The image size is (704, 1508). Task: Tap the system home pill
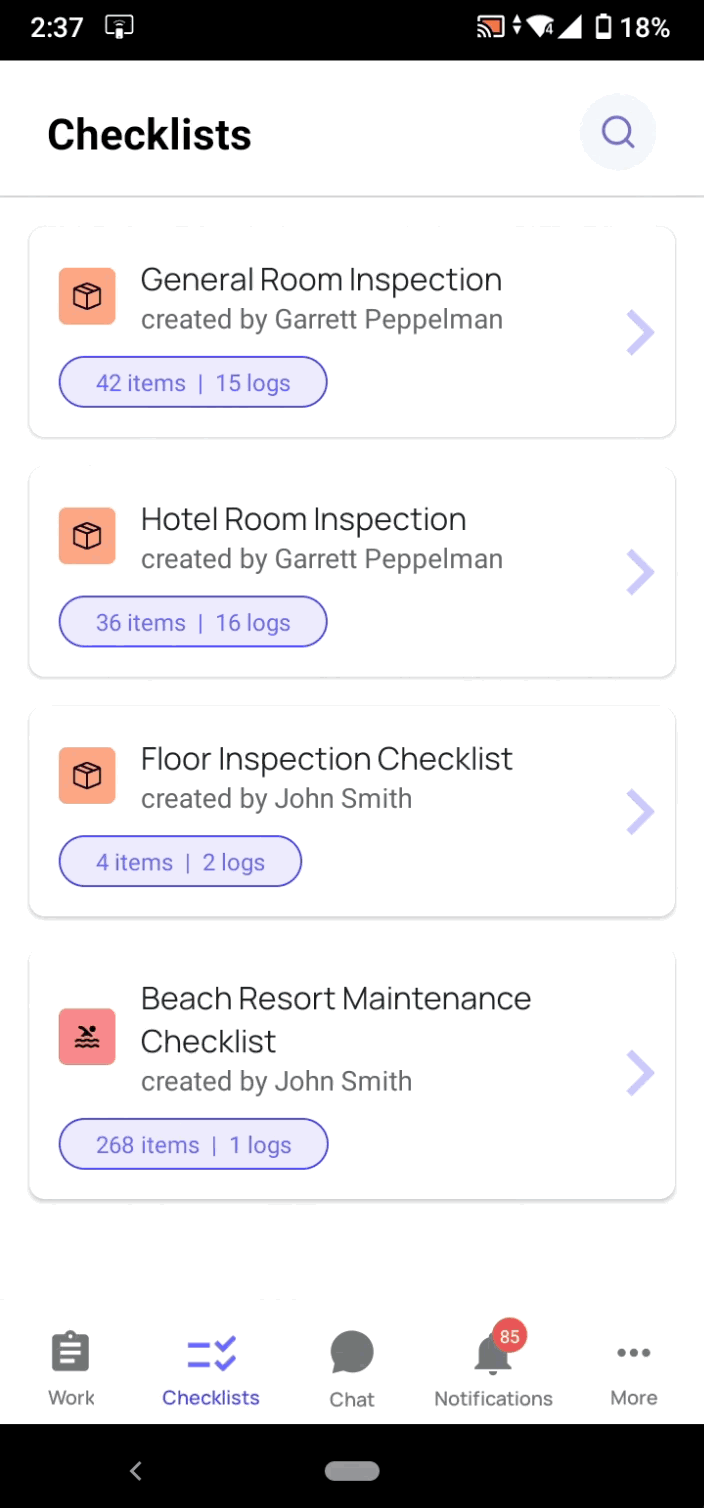[x=352, y=1471]
